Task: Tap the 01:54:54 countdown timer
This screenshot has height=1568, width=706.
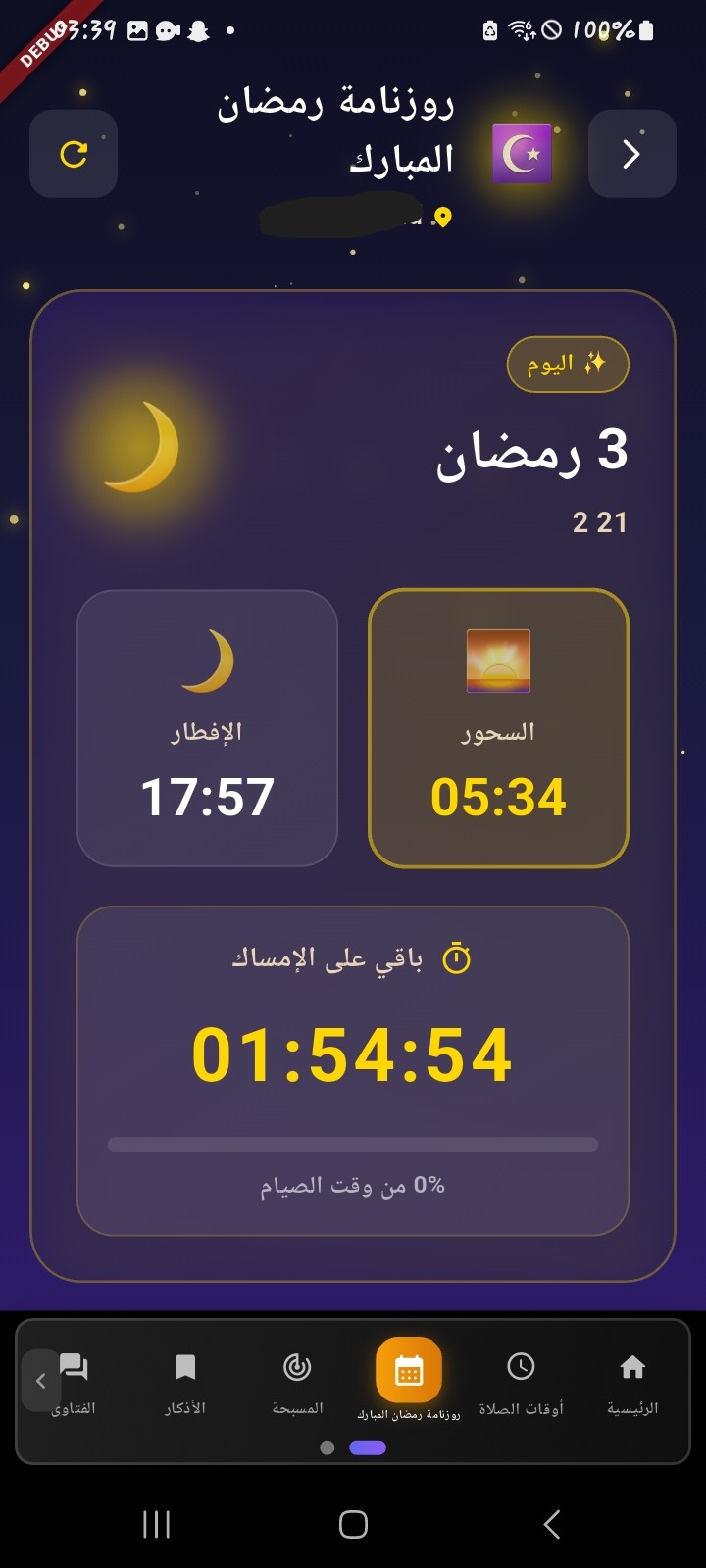Action: pos(352,1053)
